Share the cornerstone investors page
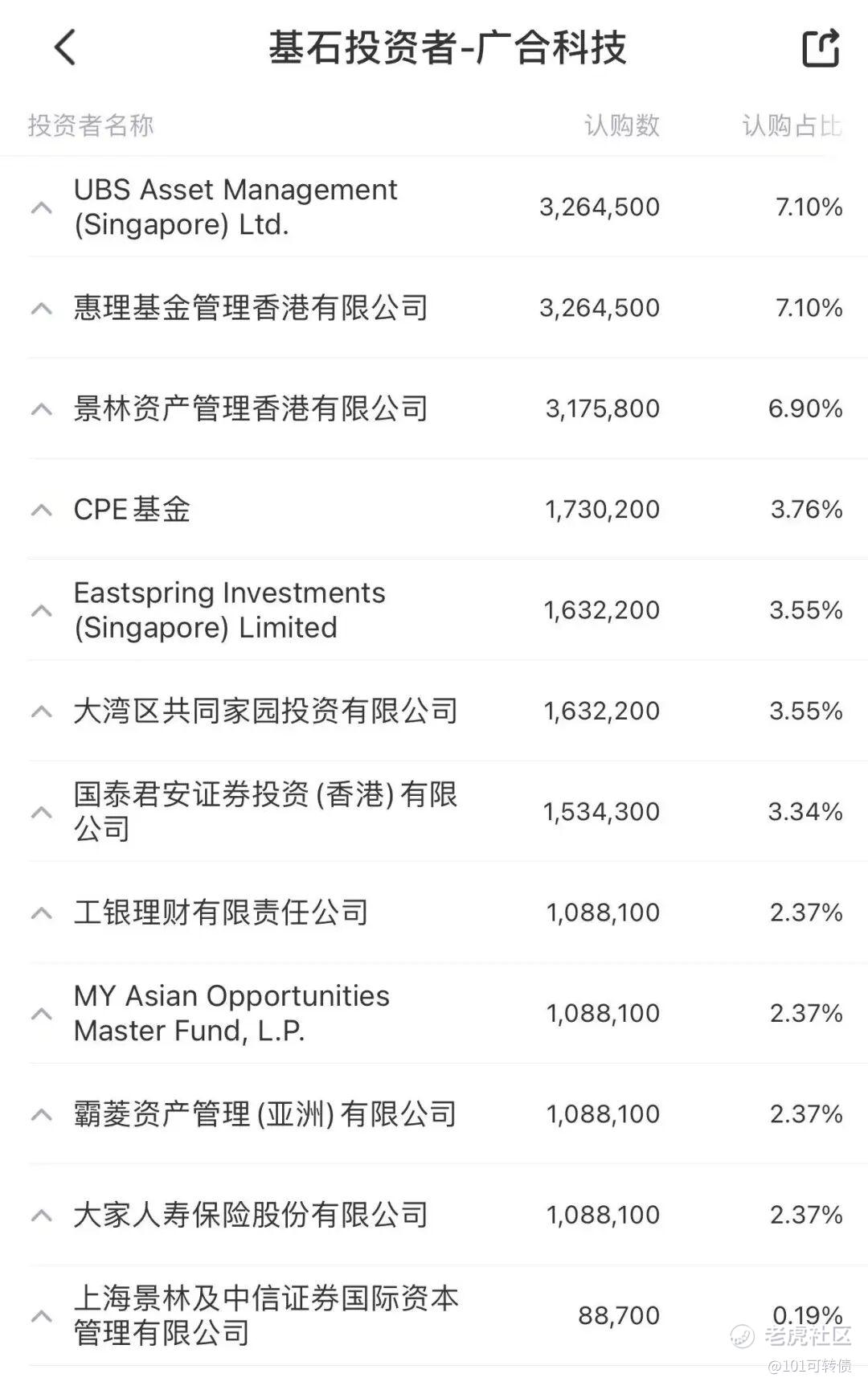This screenshot has height=1386, width=868. (821, 47)
